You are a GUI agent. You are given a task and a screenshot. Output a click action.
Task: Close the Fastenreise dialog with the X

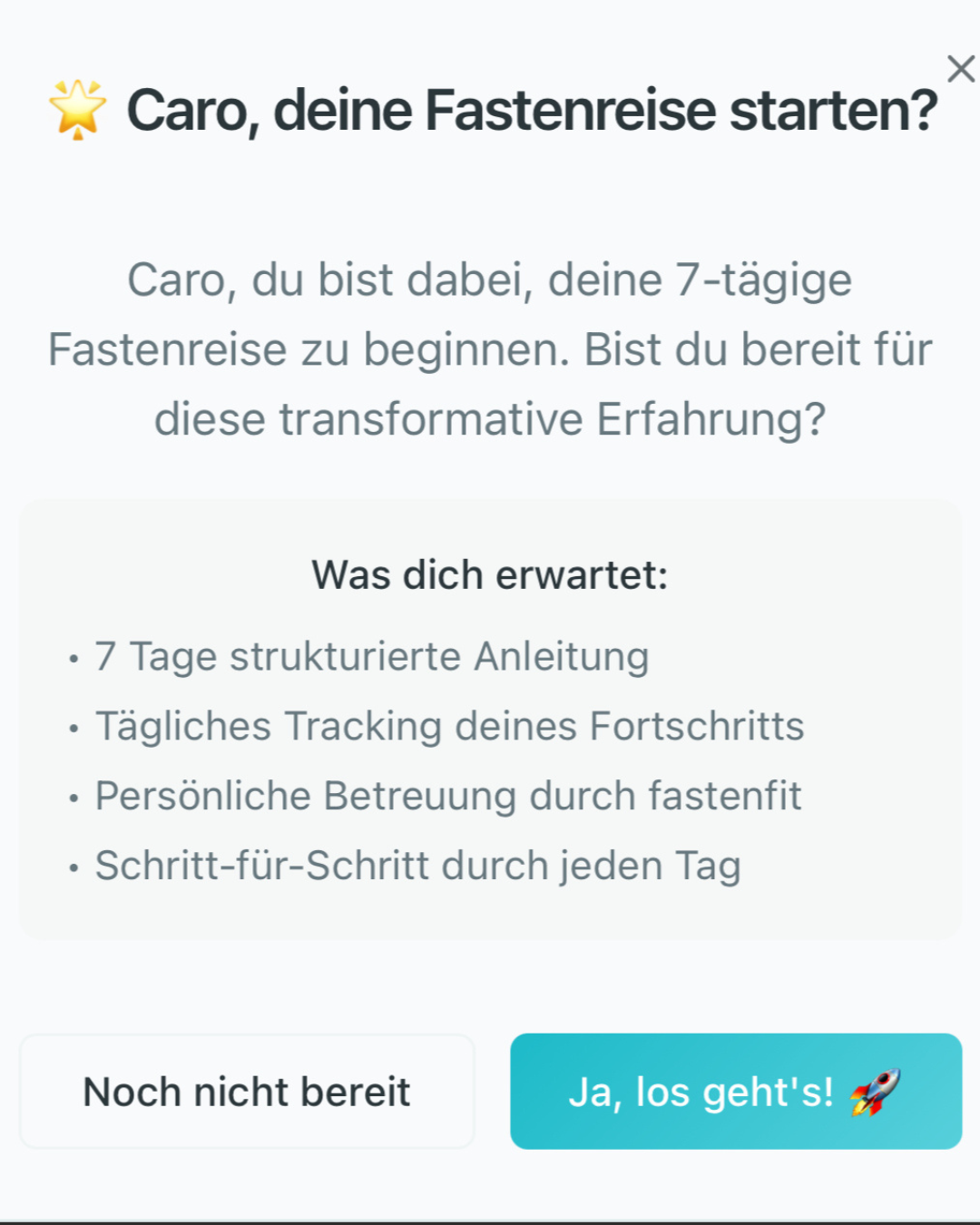960,69
